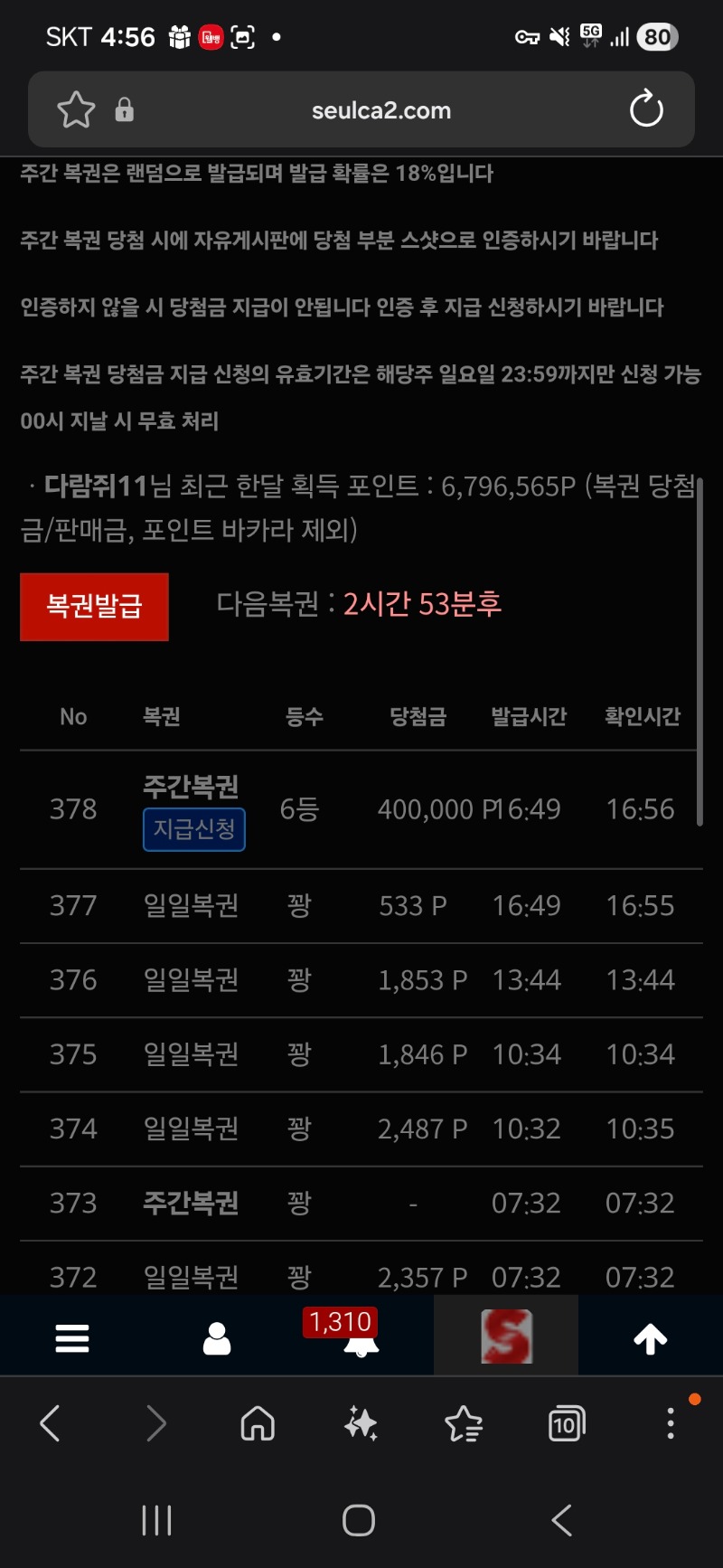Open the user profile icon
This screenshot has height=1568, width=723.
217,1338
